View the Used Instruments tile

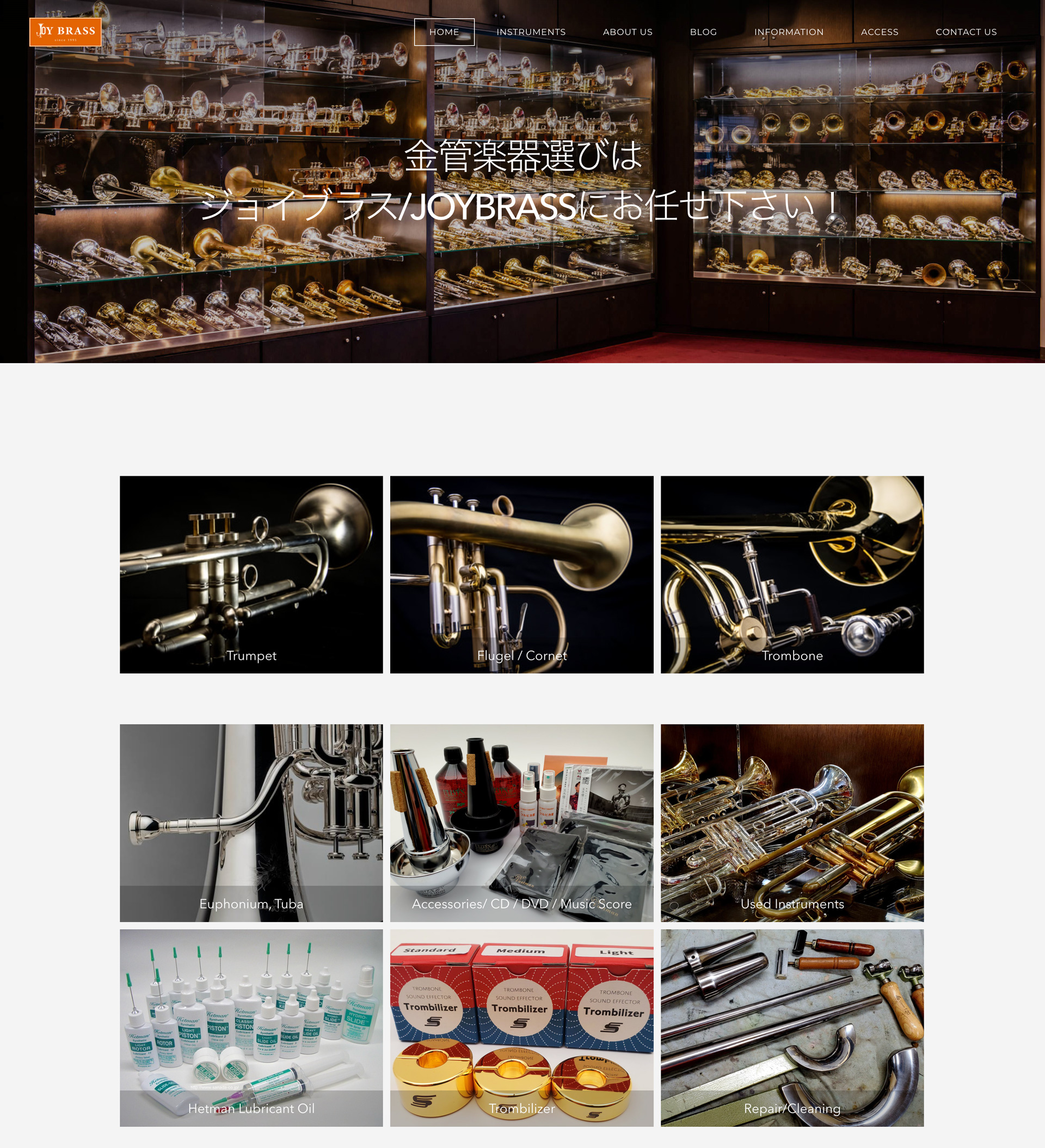point(791,822)
